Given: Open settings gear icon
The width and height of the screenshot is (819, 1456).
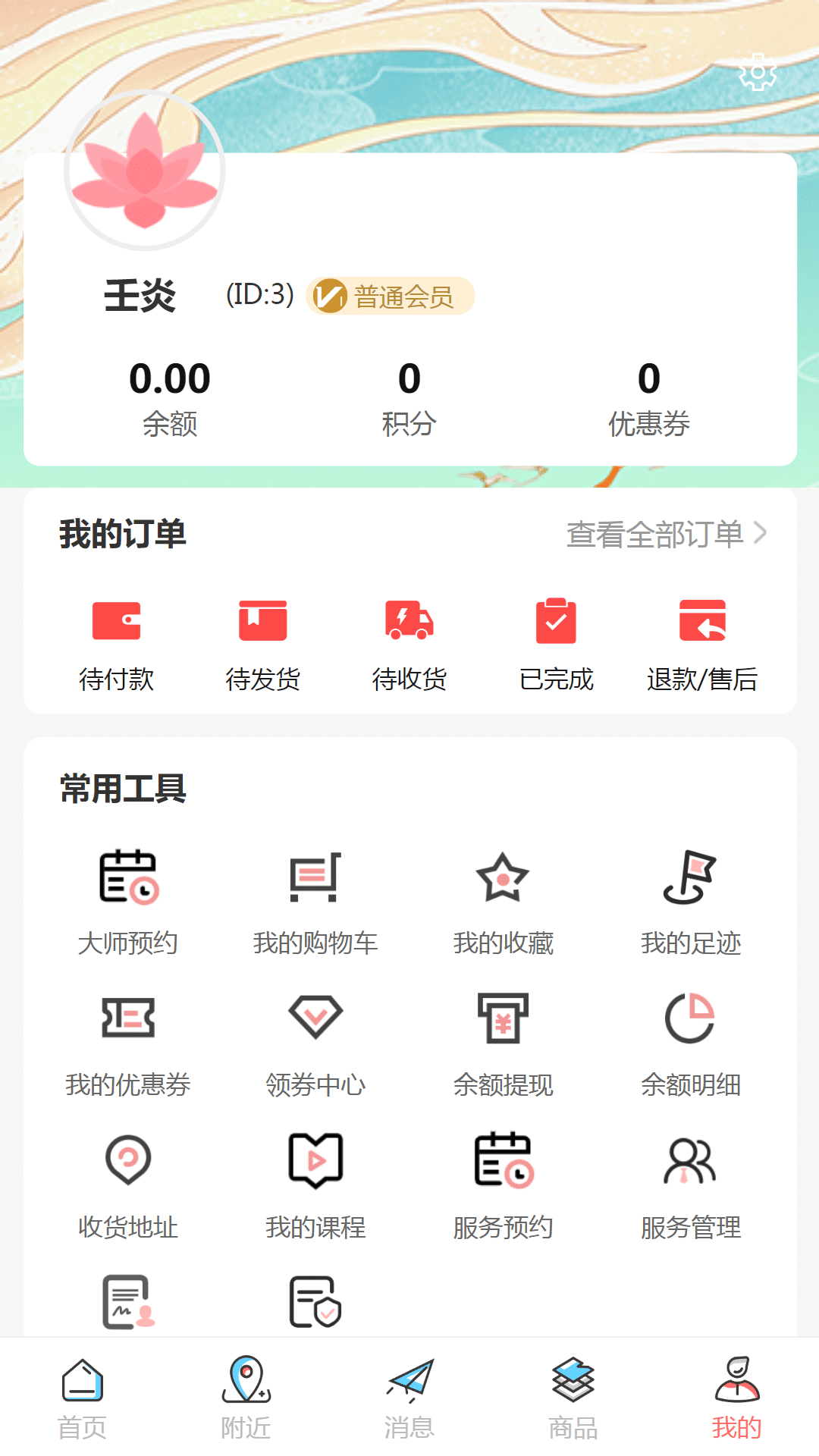Looking at the screenshot, I should (x=757, y=73).
